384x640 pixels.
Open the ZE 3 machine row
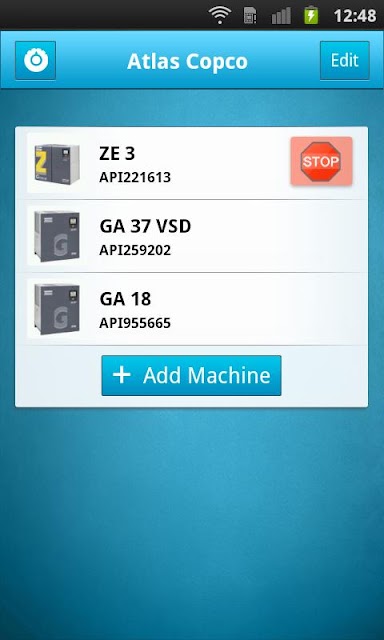point(191,163)
